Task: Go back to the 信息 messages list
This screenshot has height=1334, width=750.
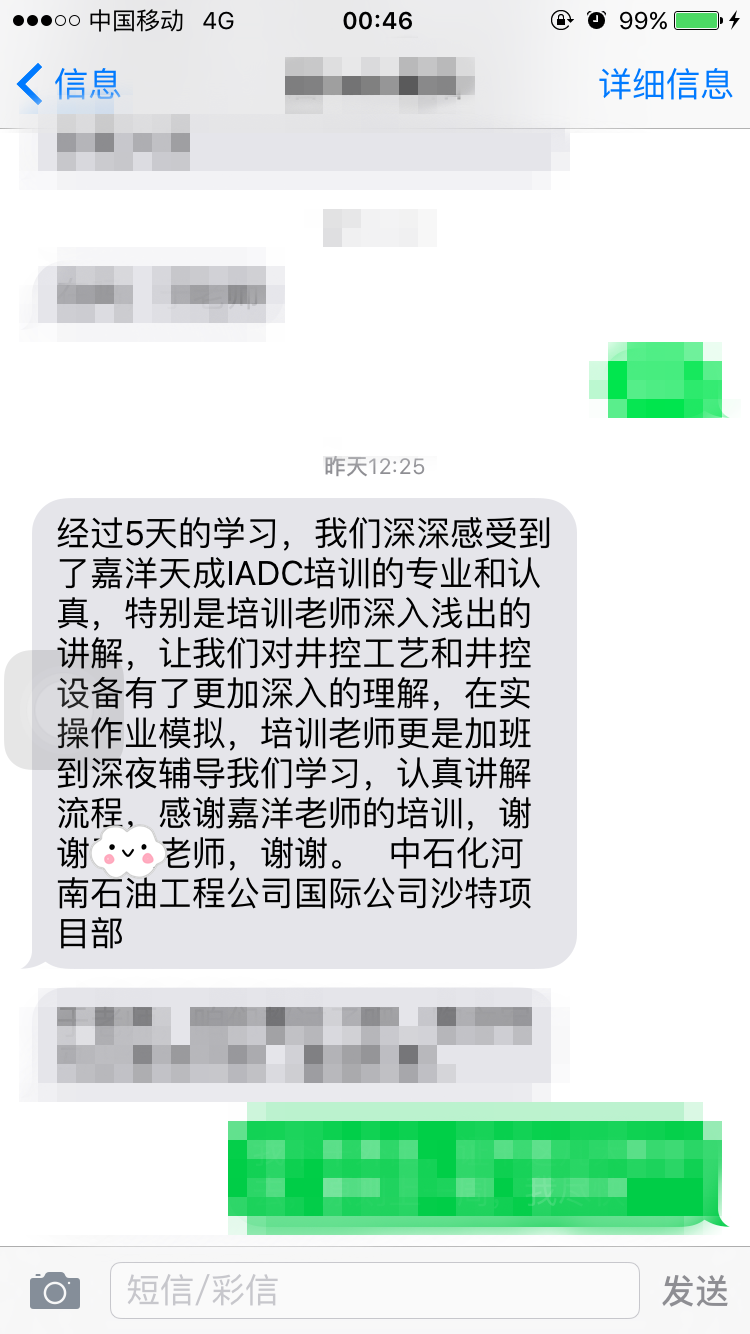Action: pos(68,84)
